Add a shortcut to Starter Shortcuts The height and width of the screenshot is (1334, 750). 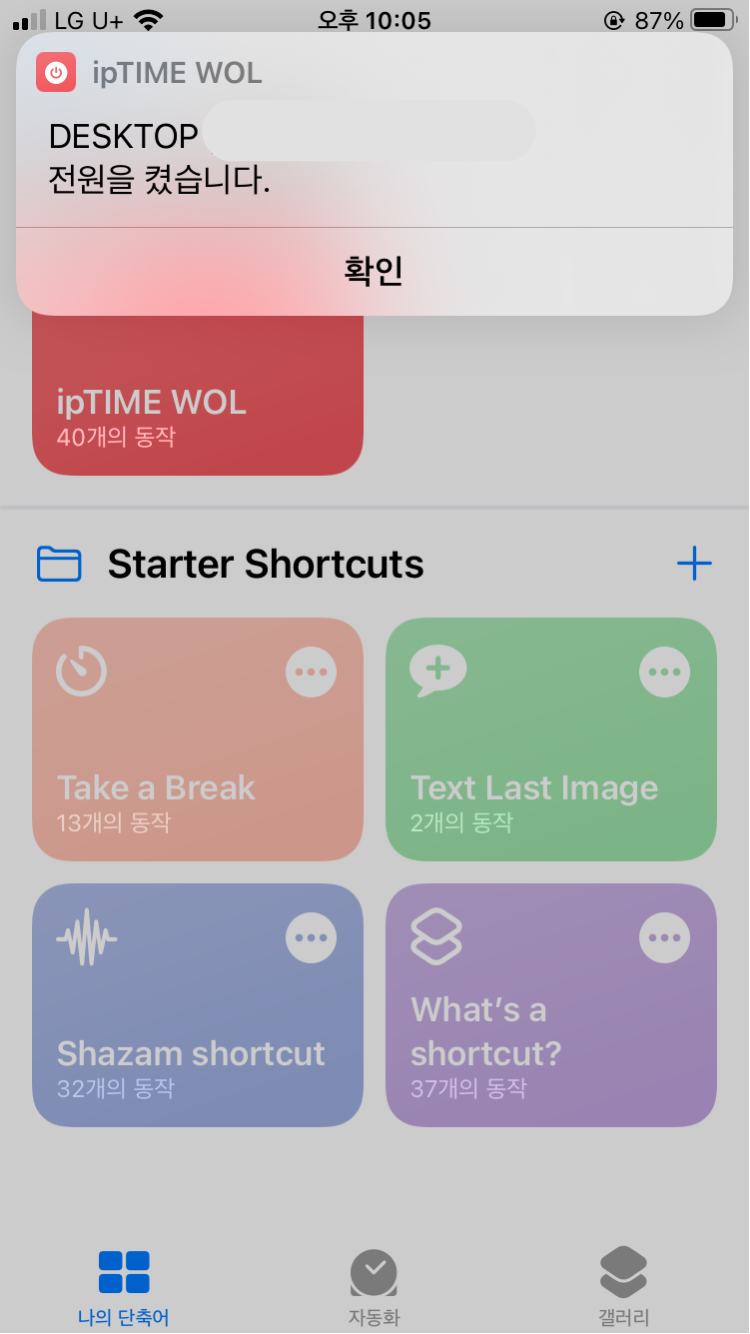coord(694,564)
